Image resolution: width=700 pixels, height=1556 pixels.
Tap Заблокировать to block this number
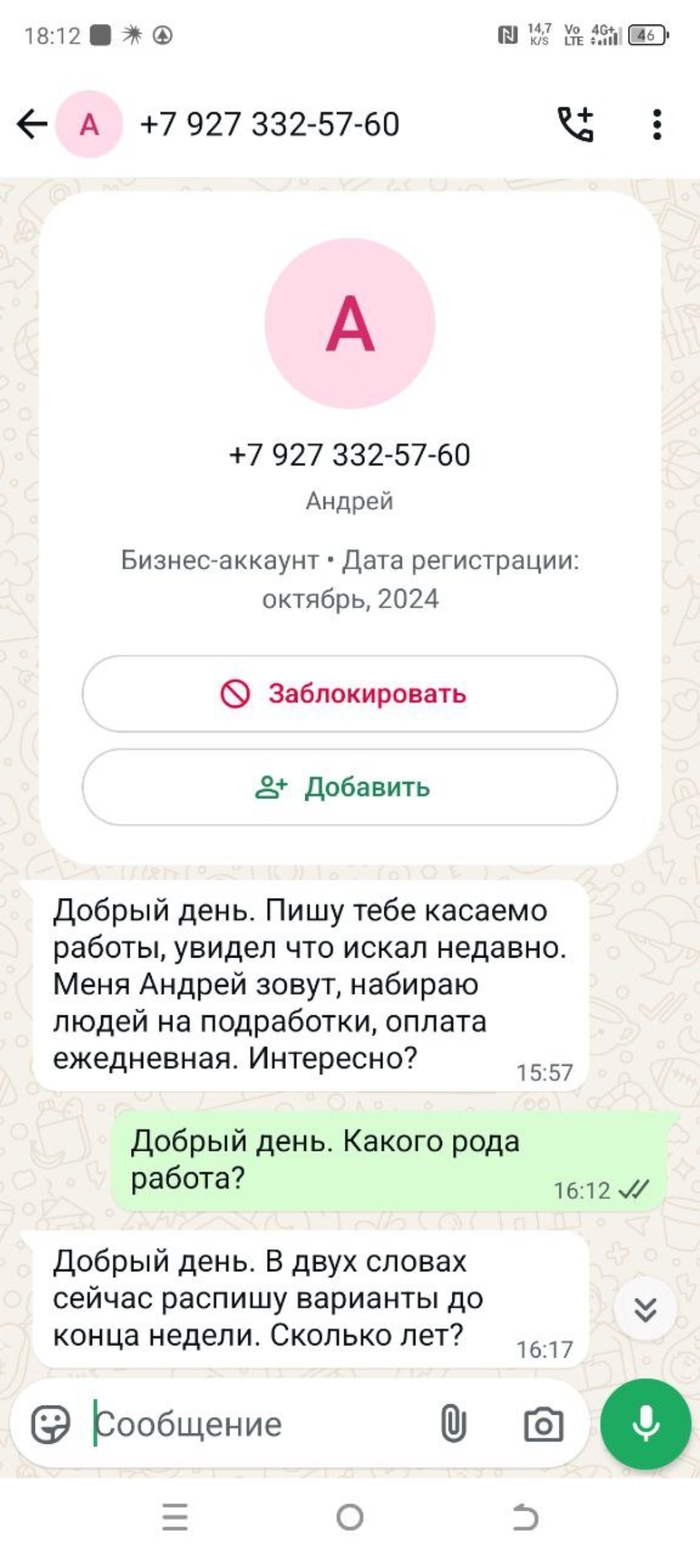tap(349, 693)
